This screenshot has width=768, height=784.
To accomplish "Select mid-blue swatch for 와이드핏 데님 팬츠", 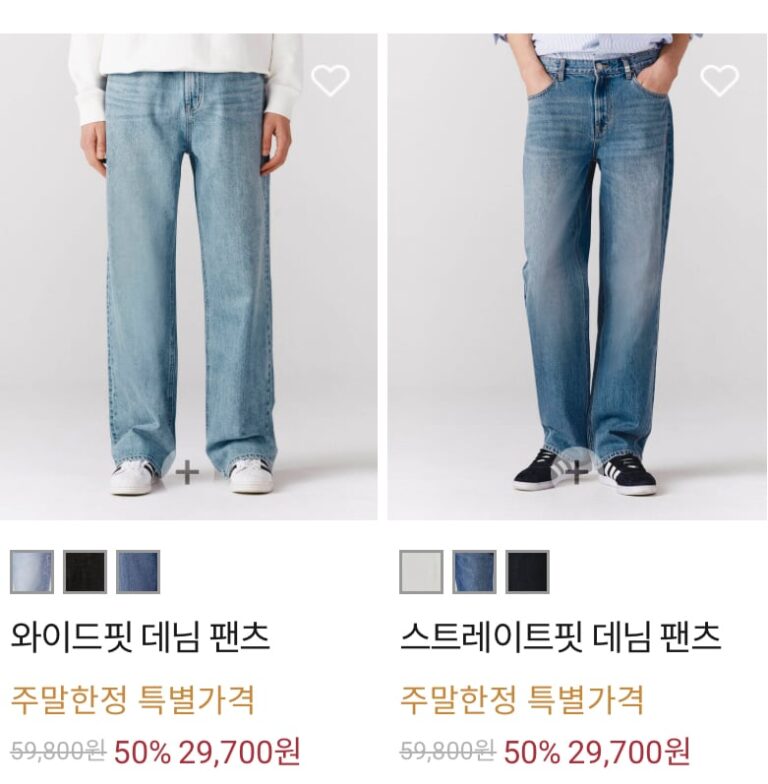I will pyautogui.click(x=138, y=572).
